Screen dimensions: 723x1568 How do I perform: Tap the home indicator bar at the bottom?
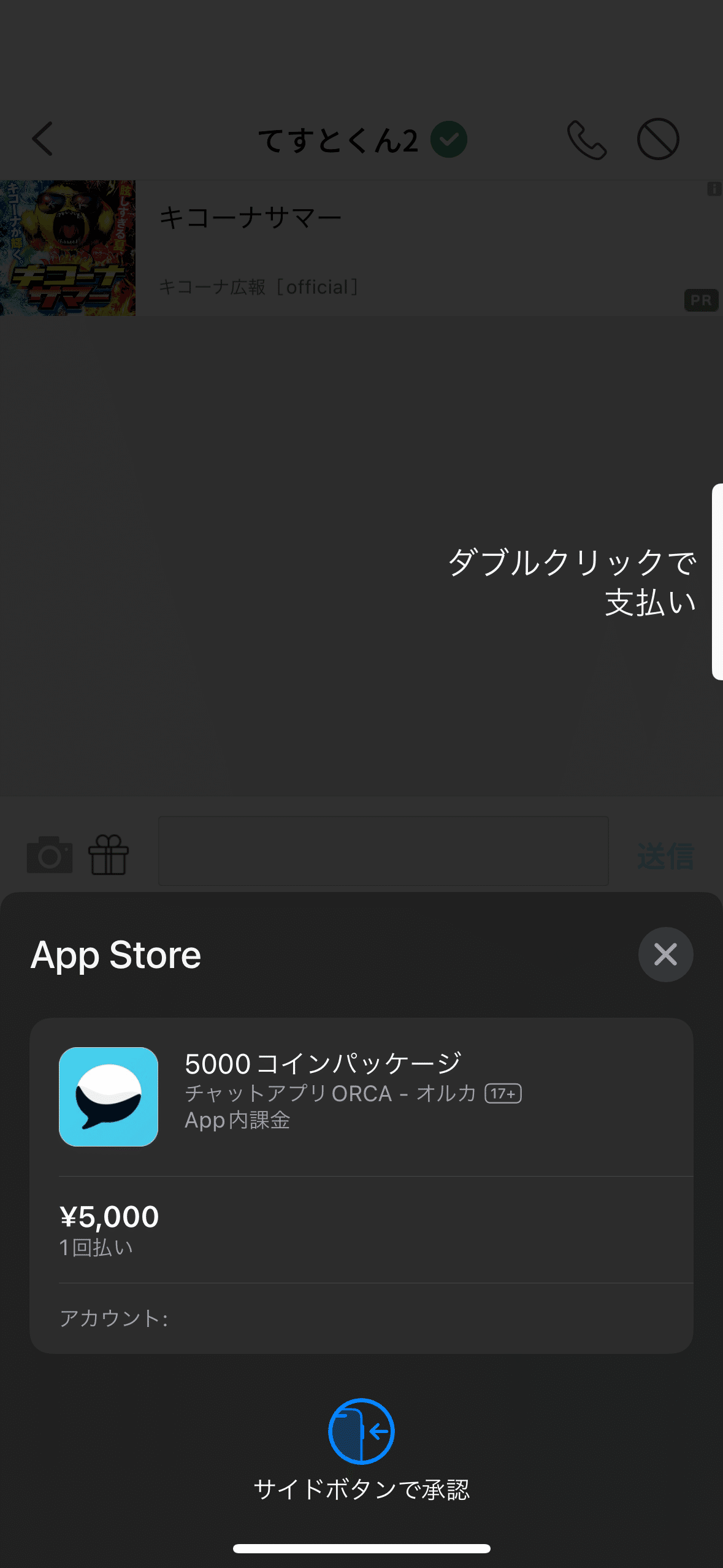361,1548
